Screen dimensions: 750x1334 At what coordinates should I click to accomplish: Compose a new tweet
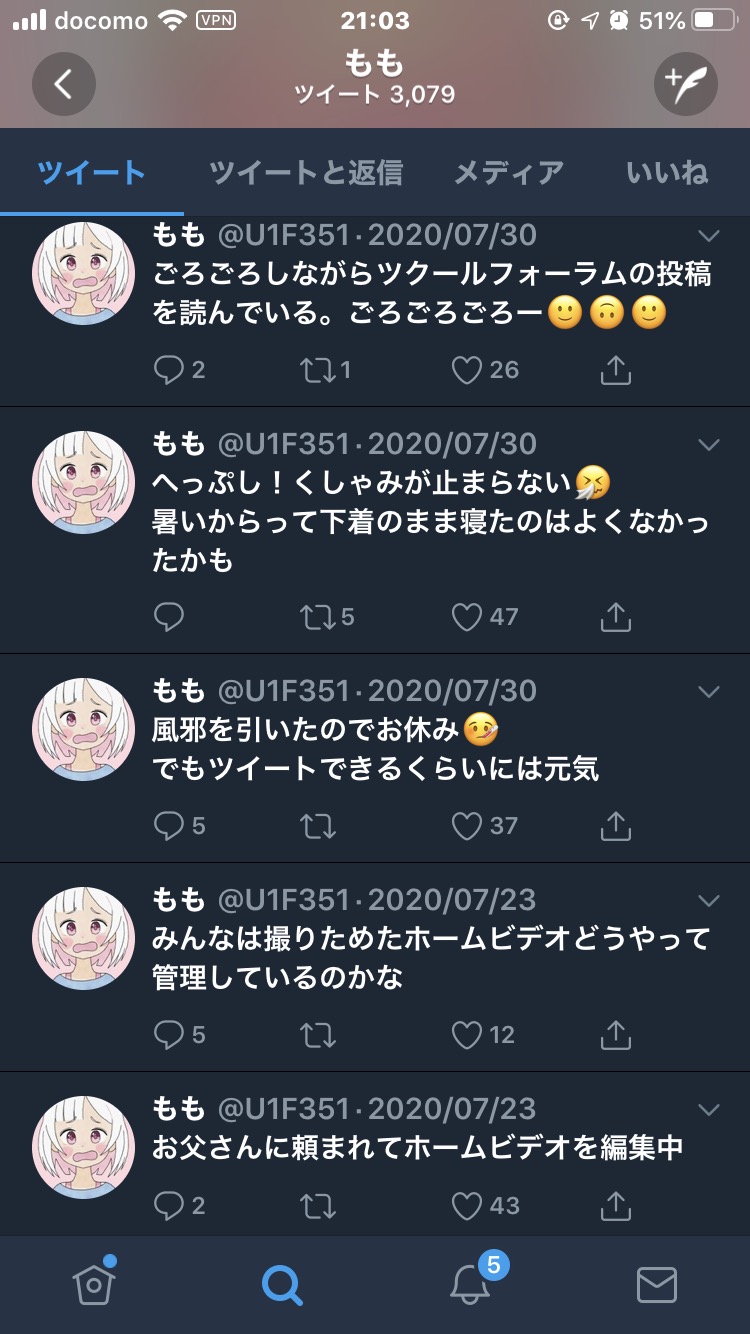click(686, 84)
